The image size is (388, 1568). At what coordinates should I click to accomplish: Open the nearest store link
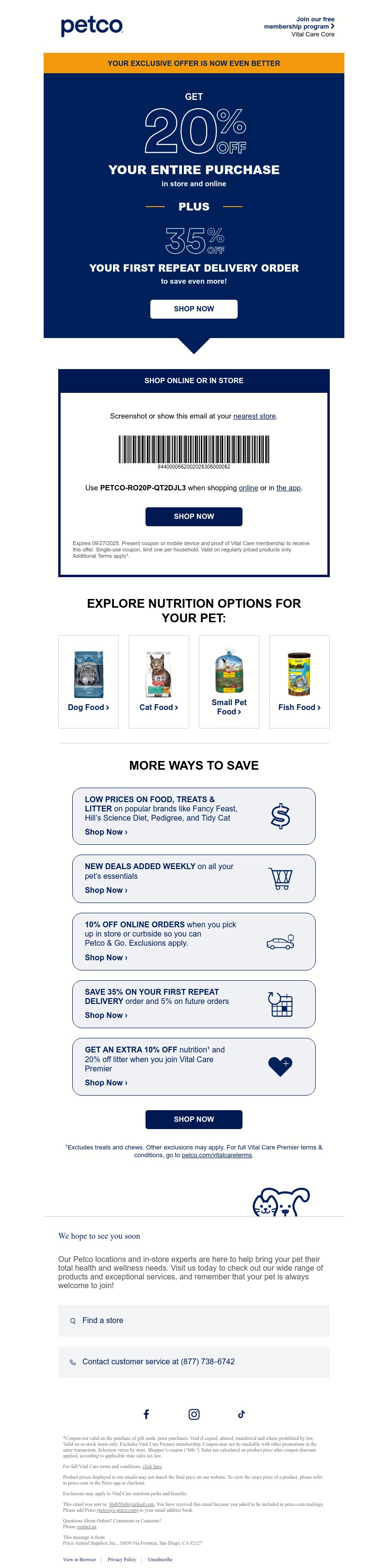click(x=254, y=416)
